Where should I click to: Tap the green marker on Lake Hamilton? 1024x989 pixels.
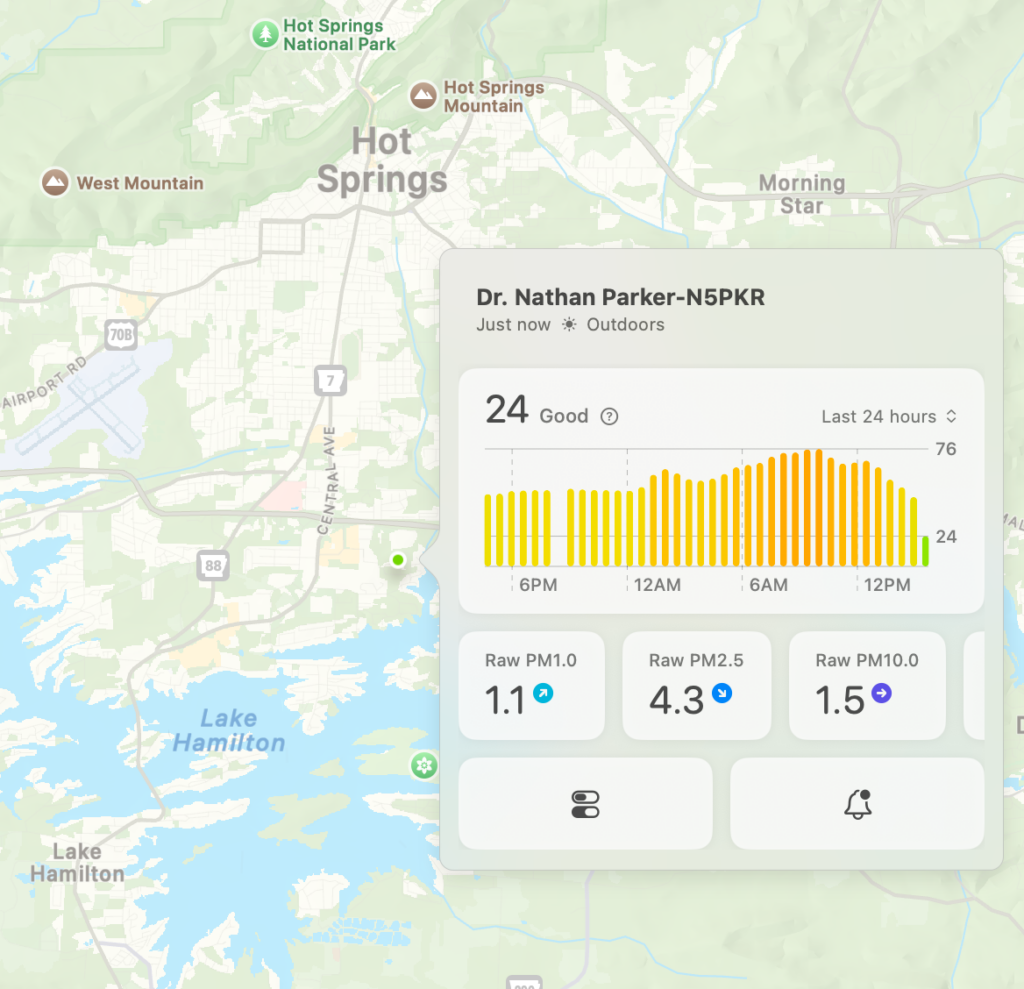click(425, 766)
